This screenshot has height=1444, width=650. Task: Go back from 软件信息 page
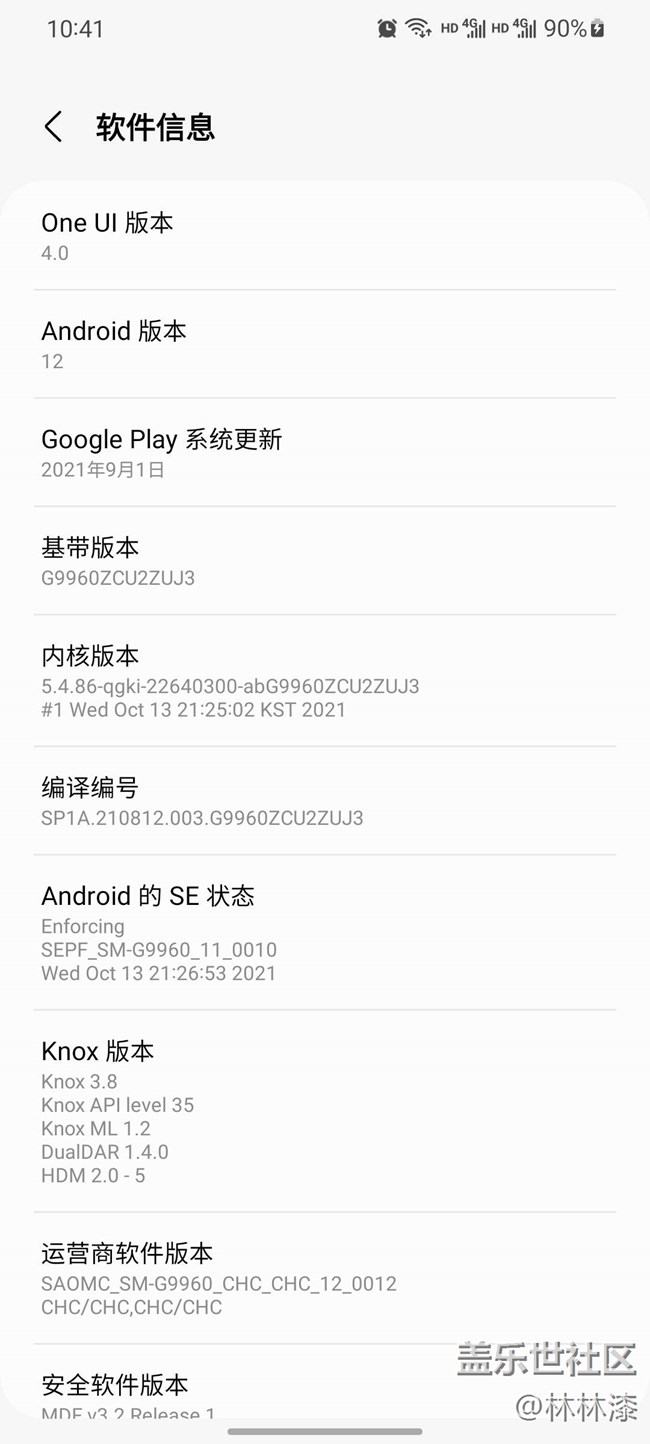point(54,127)
